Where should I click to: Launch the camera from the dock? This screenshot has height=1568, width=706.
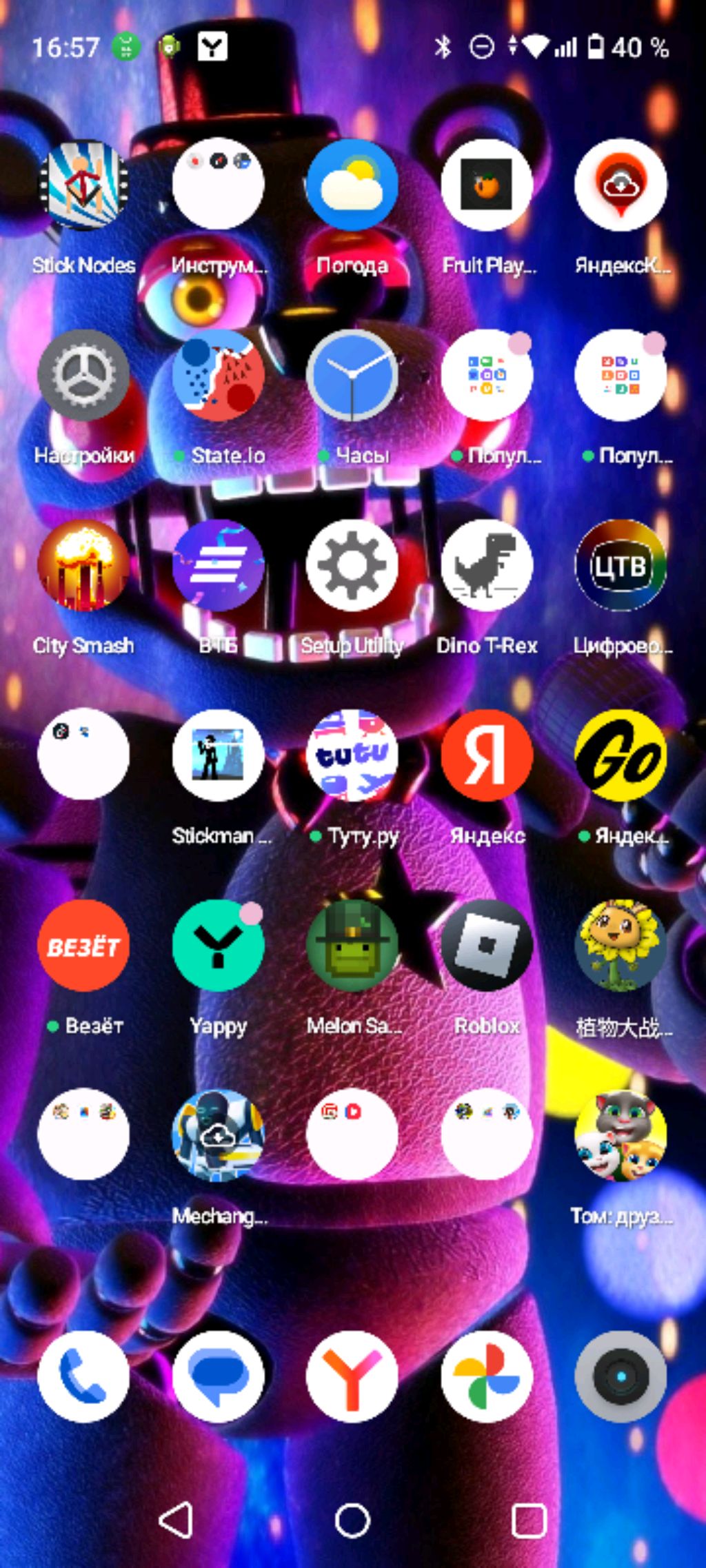[621, 1377]
